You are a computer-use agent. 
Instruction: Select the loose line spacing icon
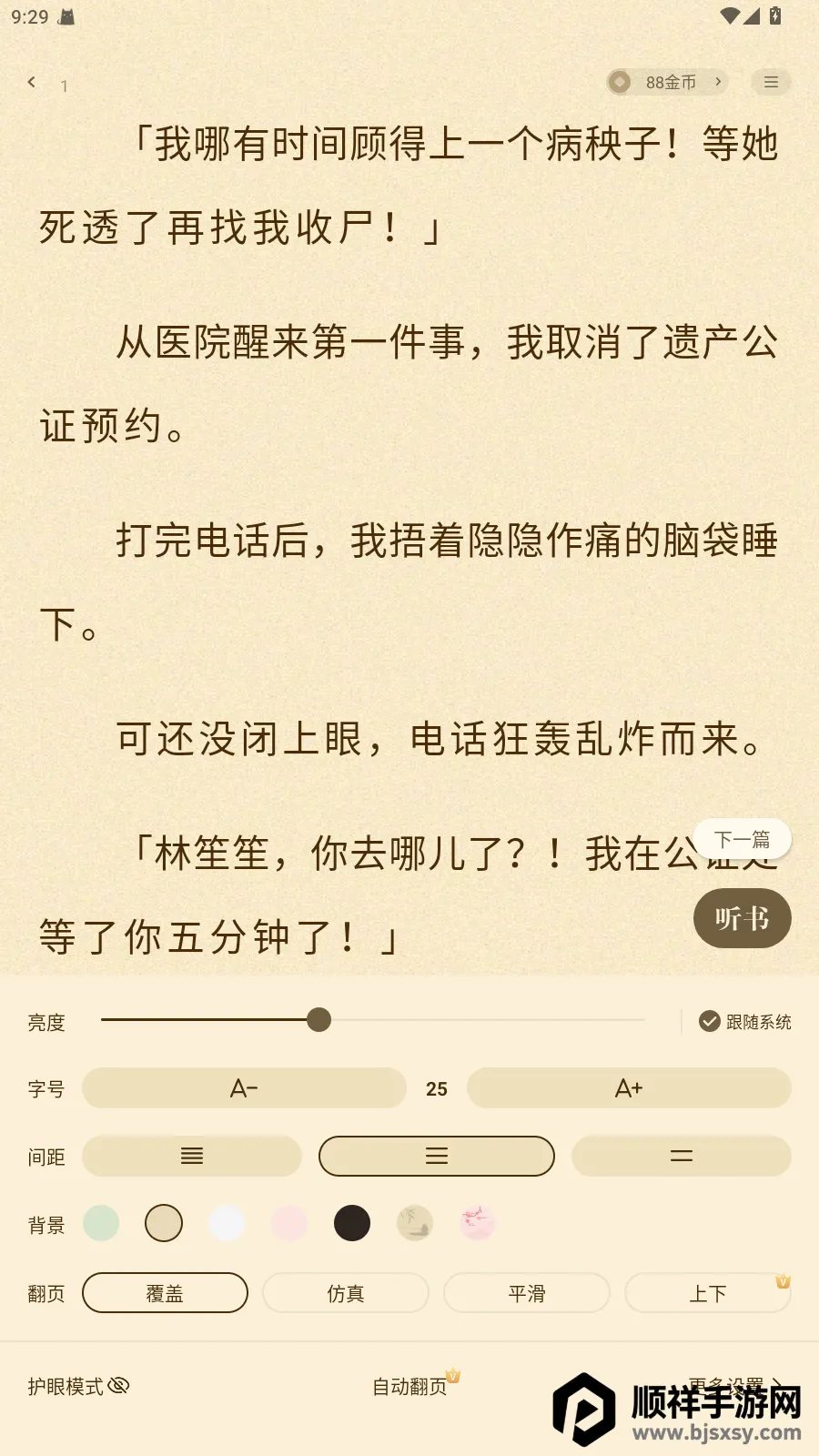coord(681,1156)
